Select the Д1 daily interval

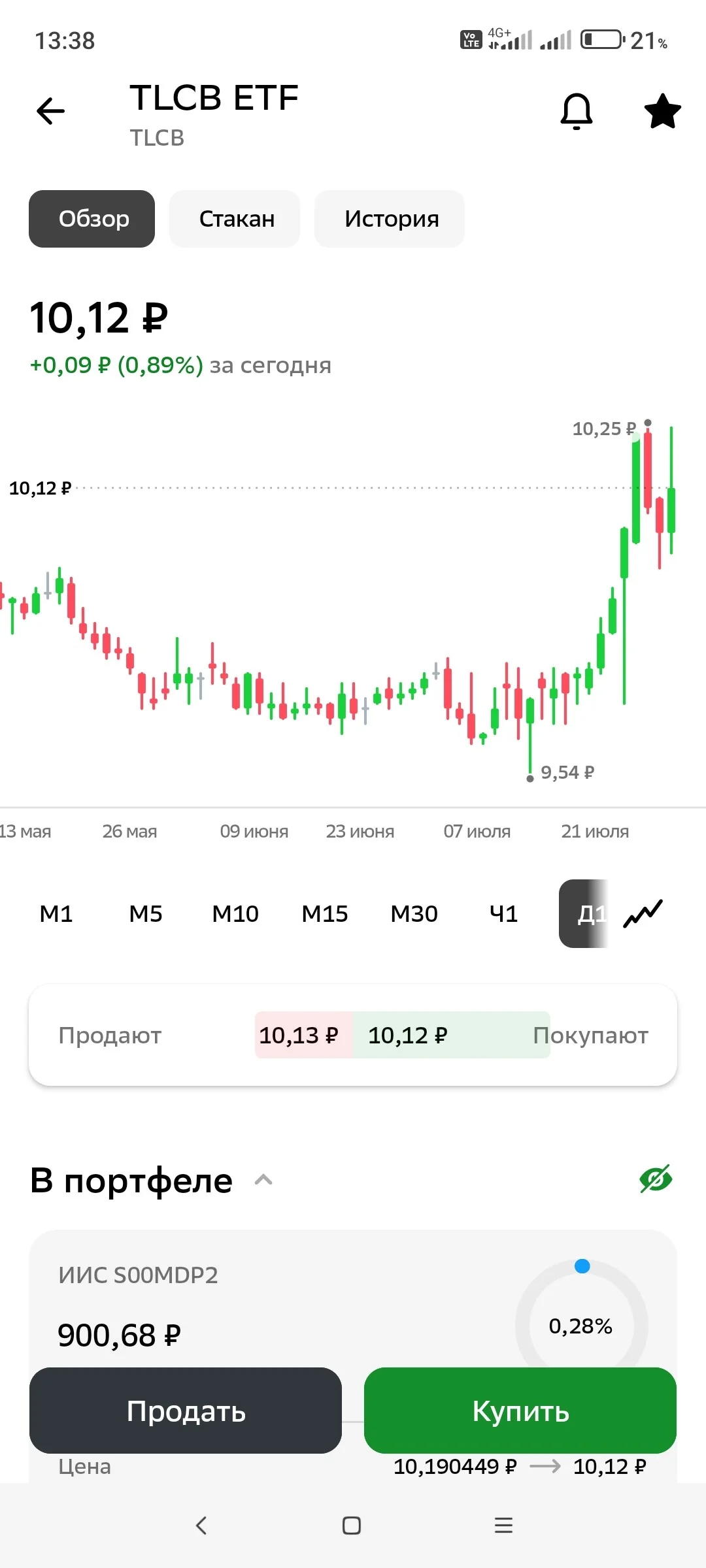(x=584, y=913)
